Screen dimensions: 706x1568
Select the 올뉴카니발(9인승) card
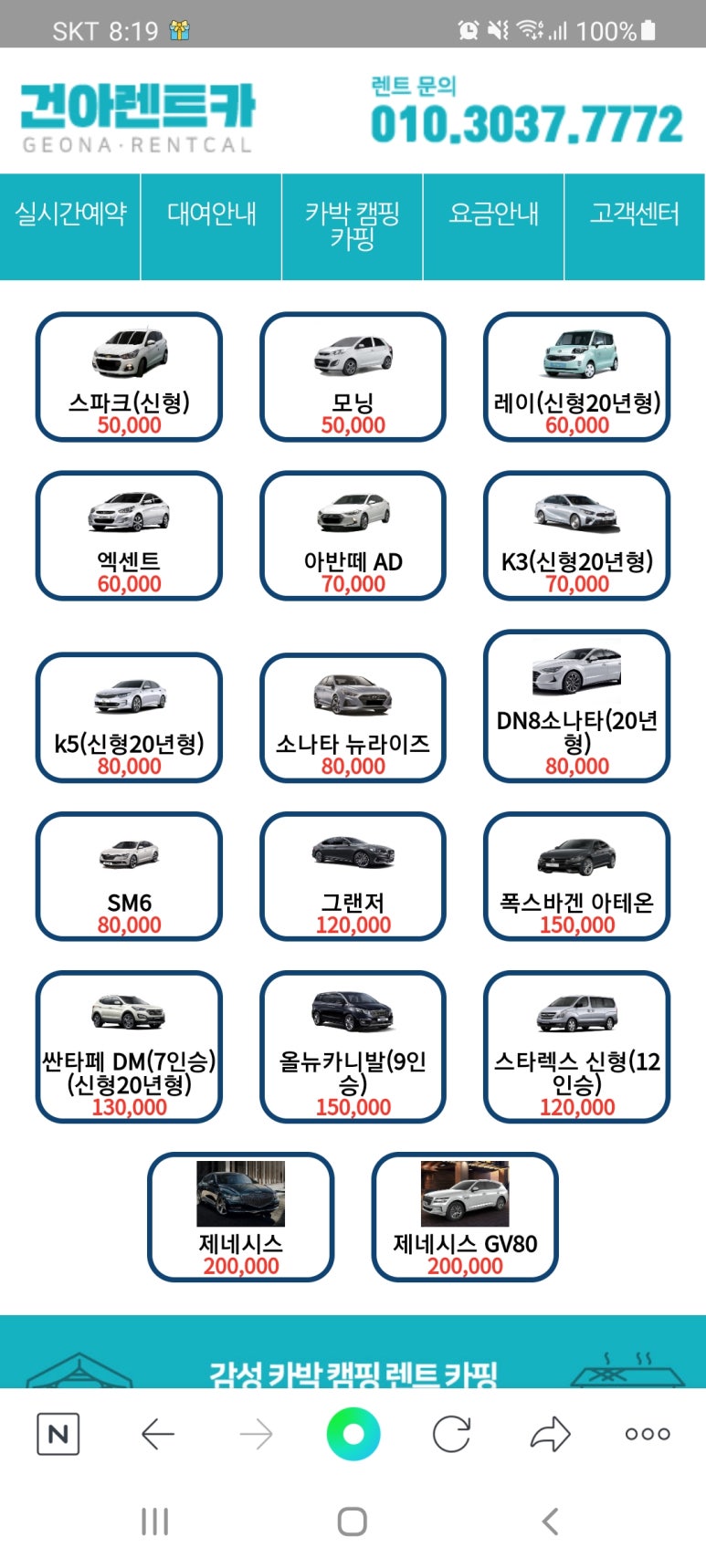click(353, 1047)
